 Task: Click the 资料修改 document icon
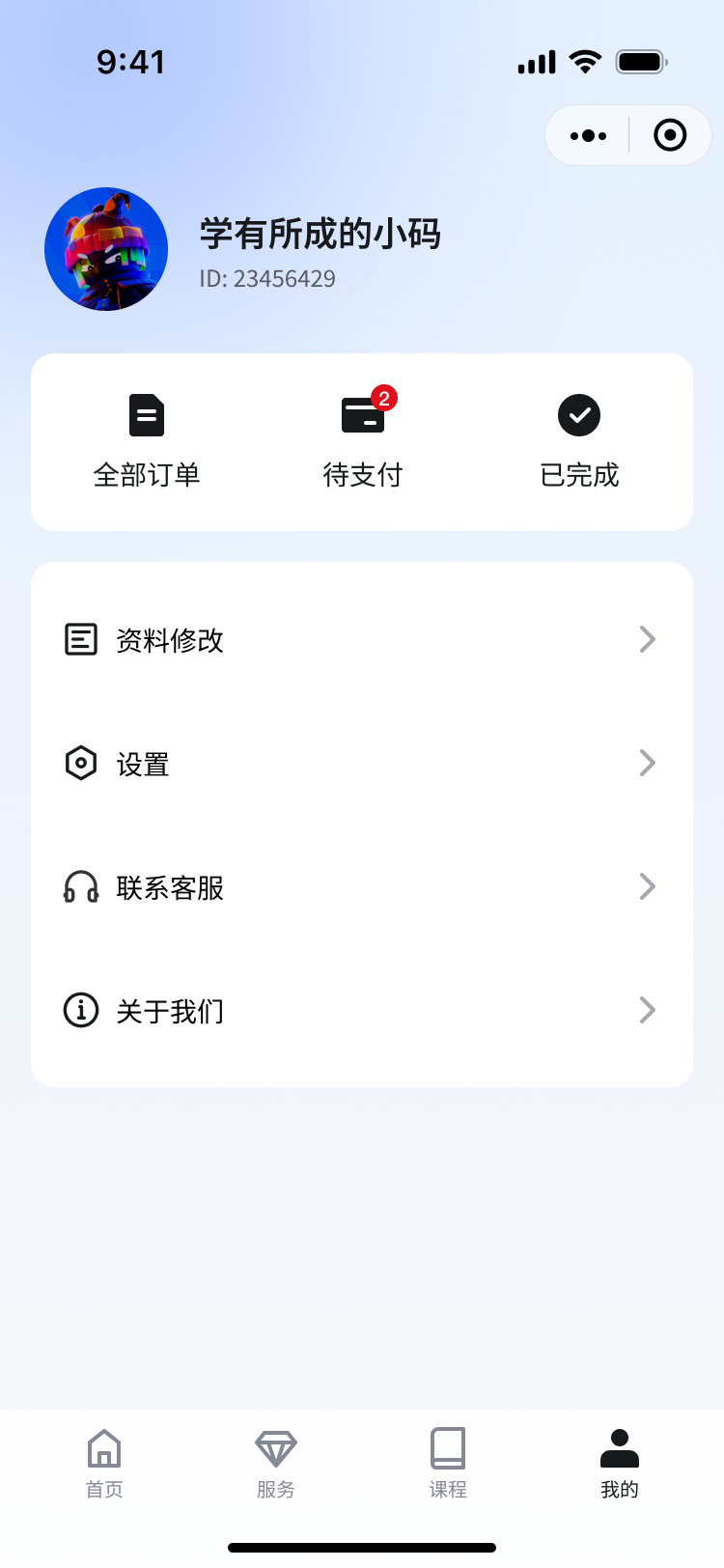[x=81, y=638]
